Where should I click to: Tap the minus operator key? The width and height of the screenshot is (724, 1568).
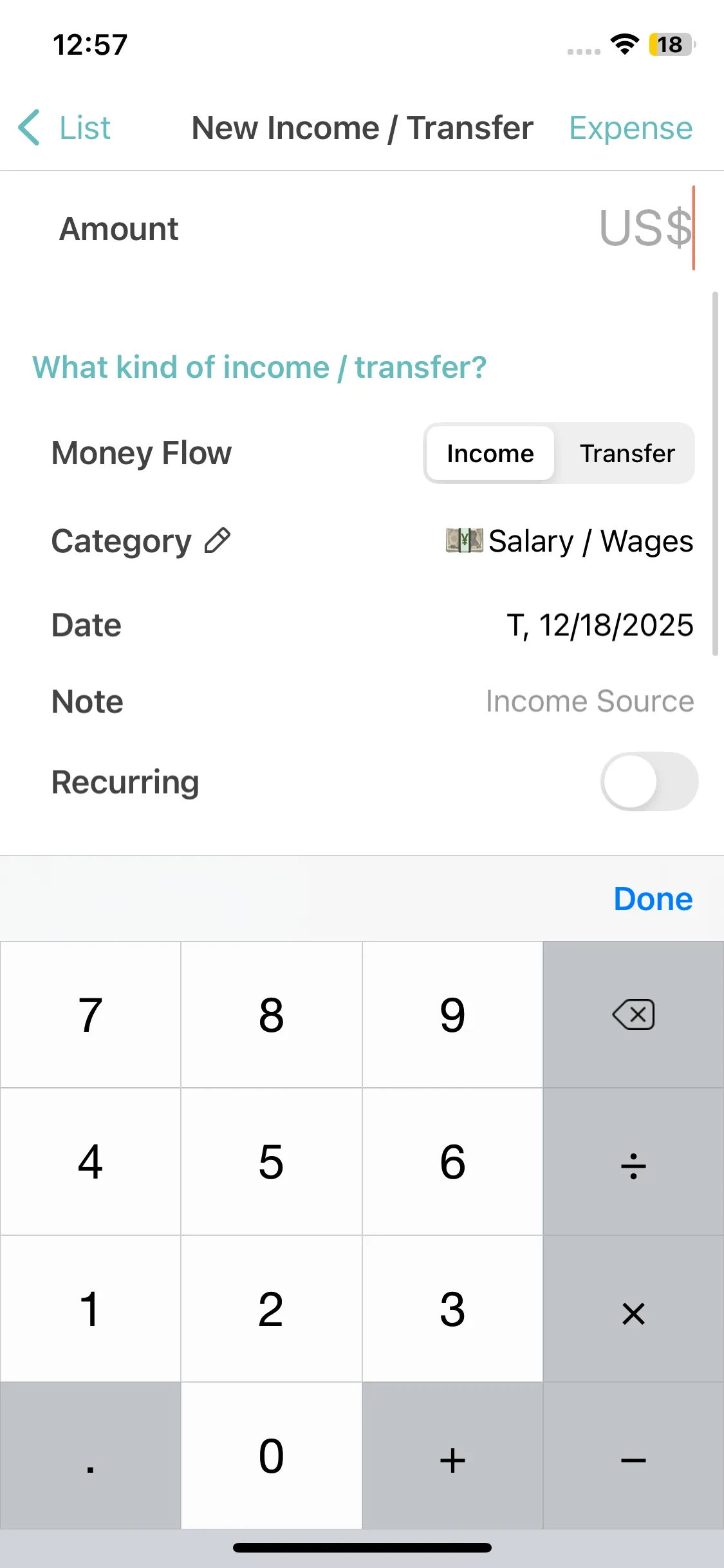(633, 1455)
